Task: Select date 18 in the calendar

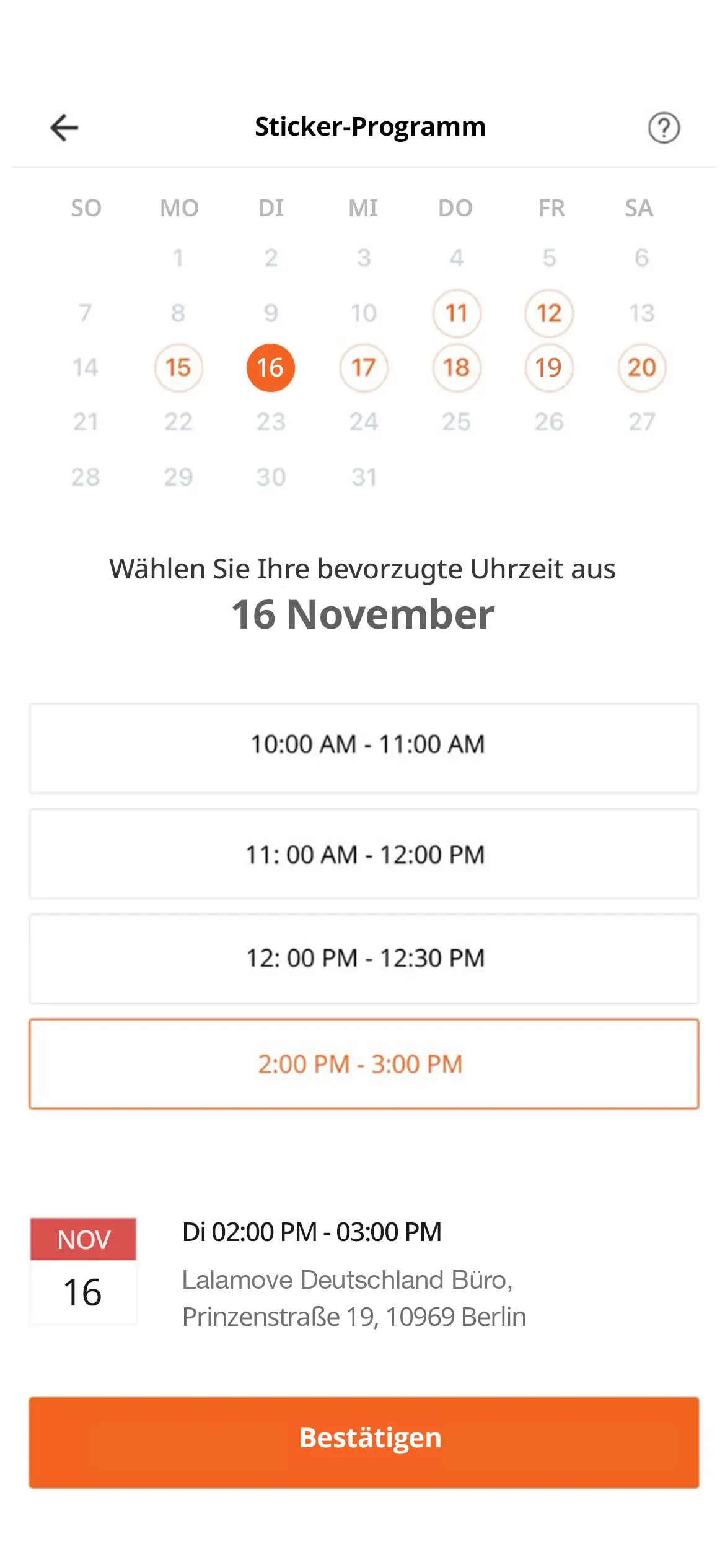Action: pyautogui.click(x=457, y=368)
